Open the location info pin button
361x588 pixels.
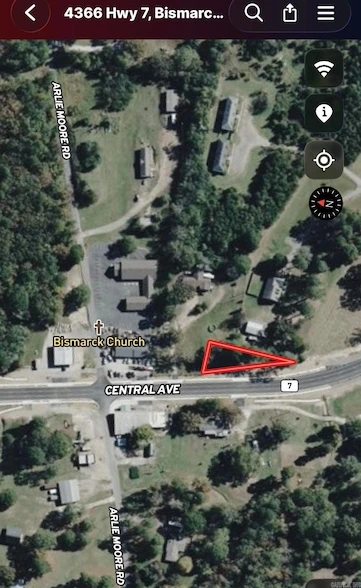point(324,113)
